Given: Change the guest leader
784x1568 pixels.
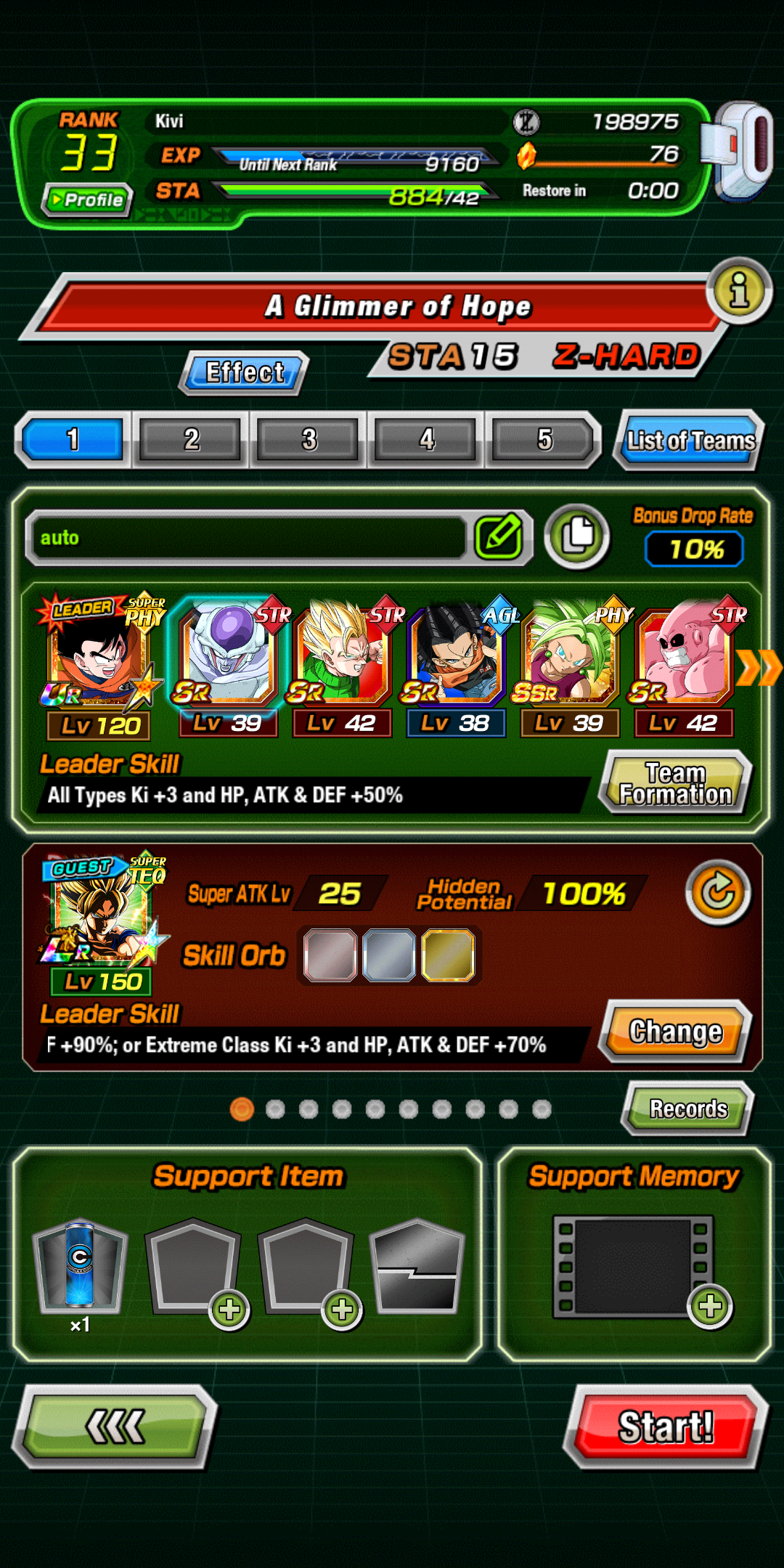Looking at the screenshot, I should [x=674, y=1032].
